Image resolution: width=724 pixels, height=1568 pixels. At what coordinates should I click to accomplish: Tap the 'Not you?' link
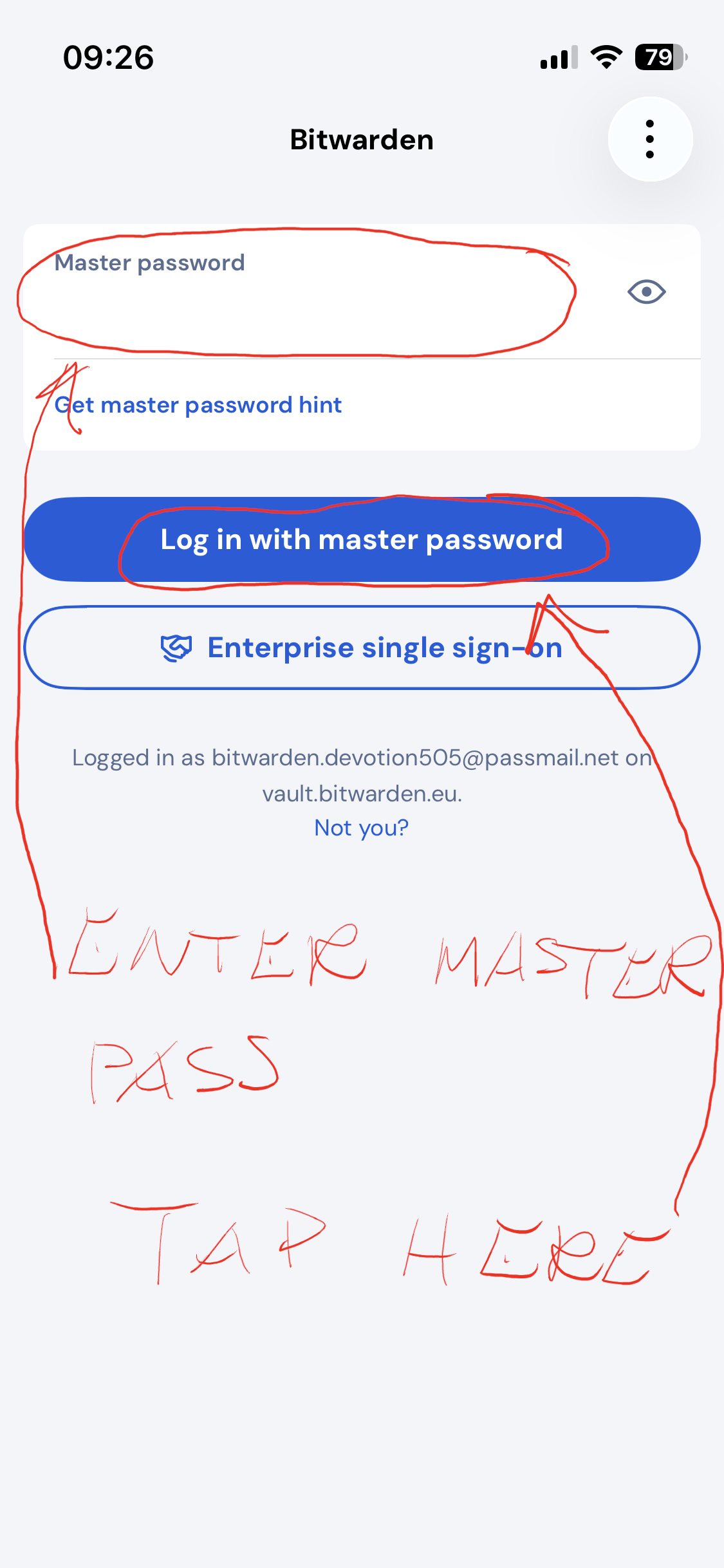[361, 828]
